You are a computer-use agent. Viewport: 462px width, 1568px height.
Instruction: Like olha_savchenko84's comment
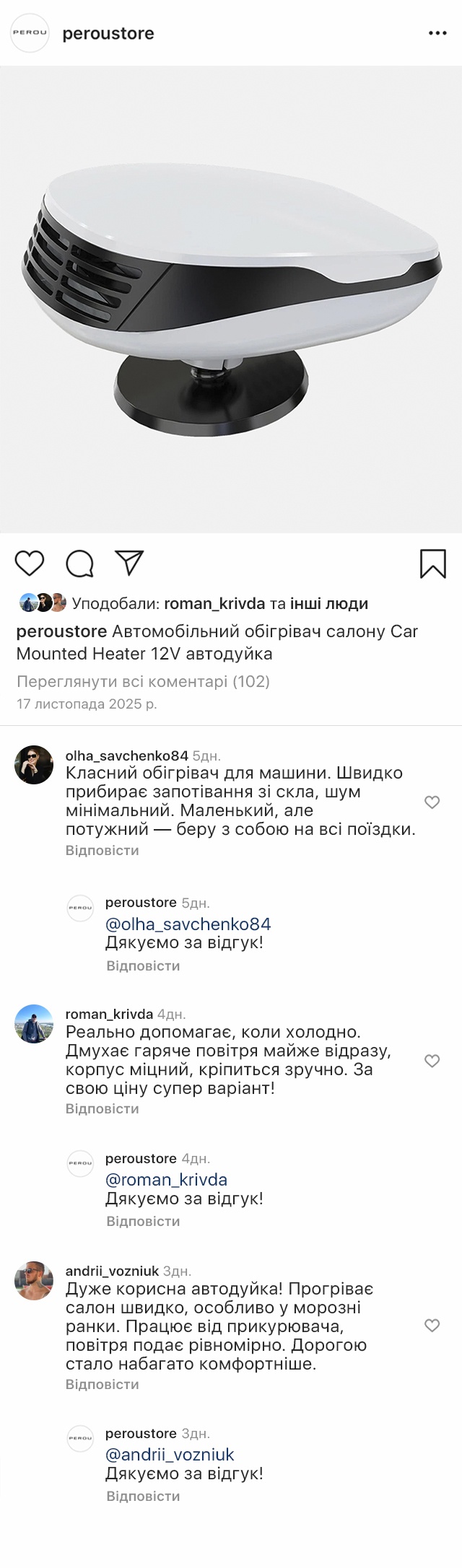point(432,802)
